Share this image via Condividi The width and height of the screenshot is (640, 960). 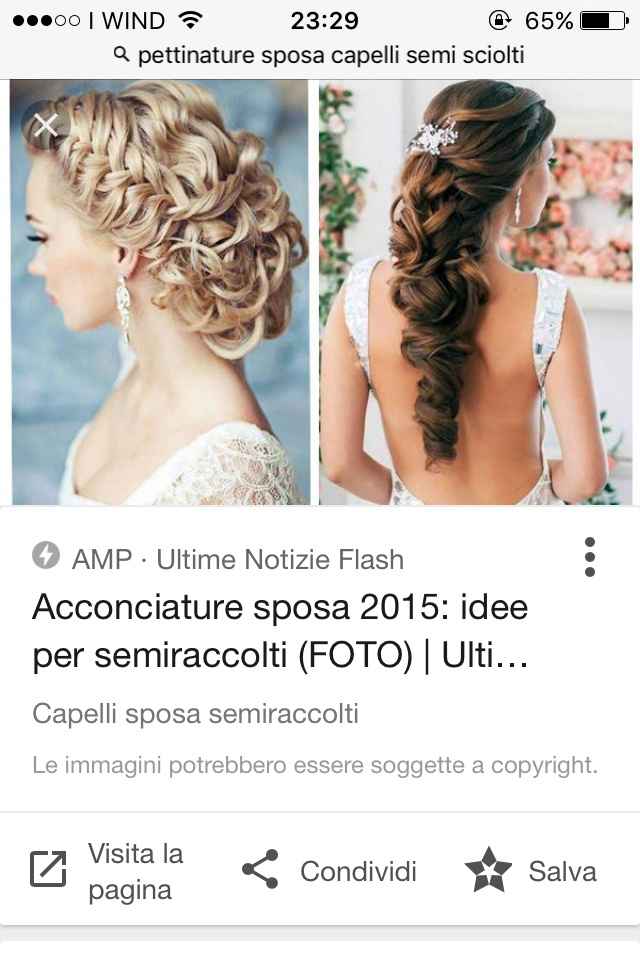click(x=330, y=871)
